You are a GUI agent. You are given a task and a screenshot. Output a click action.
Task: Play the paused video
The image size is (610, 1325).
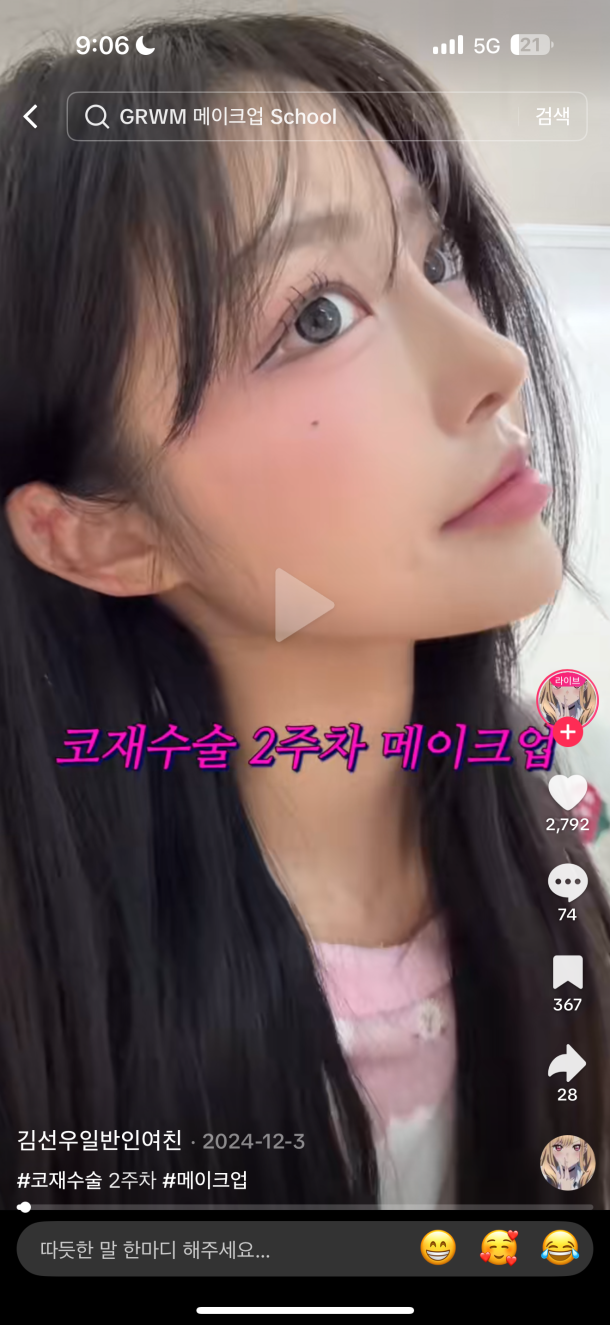click(304, 605)
